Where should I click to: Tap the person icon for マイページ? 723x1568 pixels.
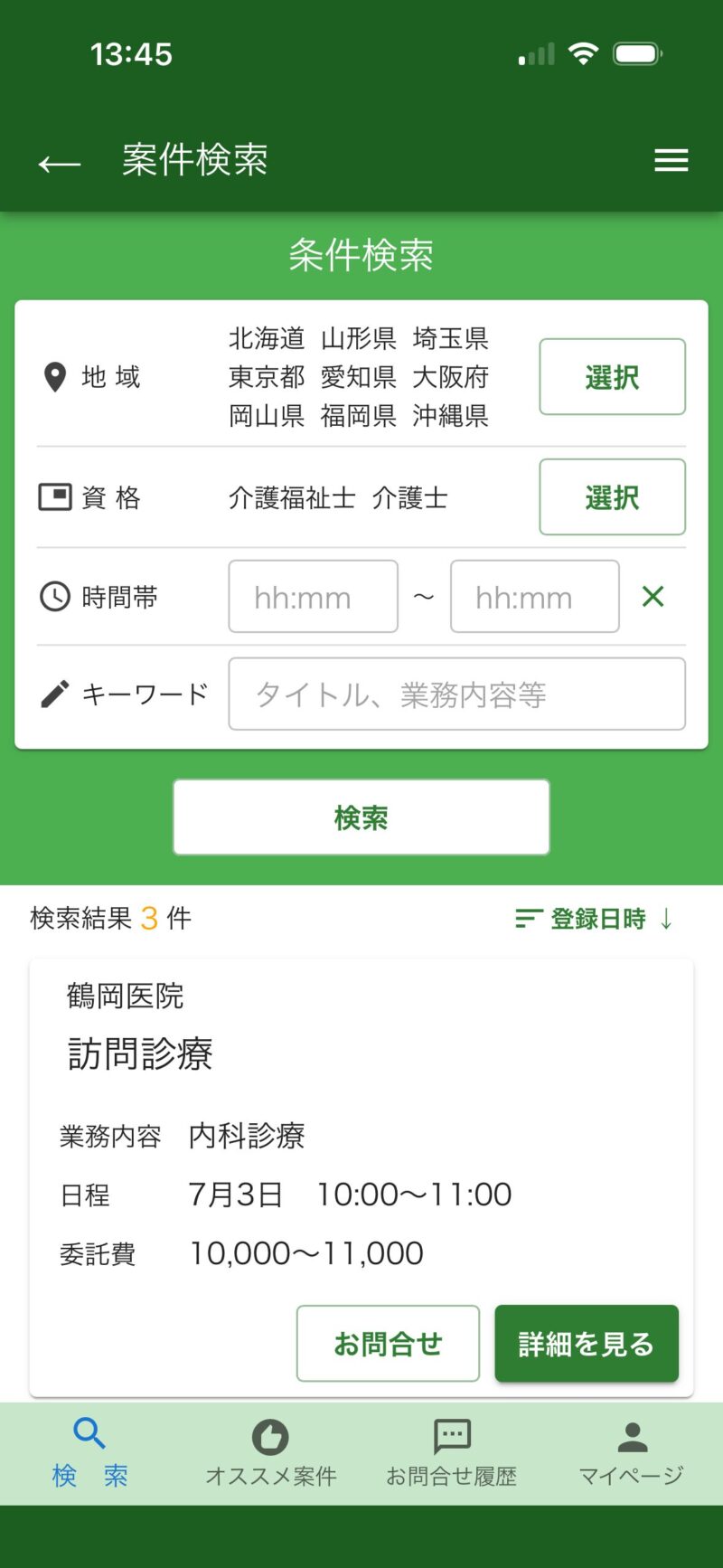coord(631,1436)
